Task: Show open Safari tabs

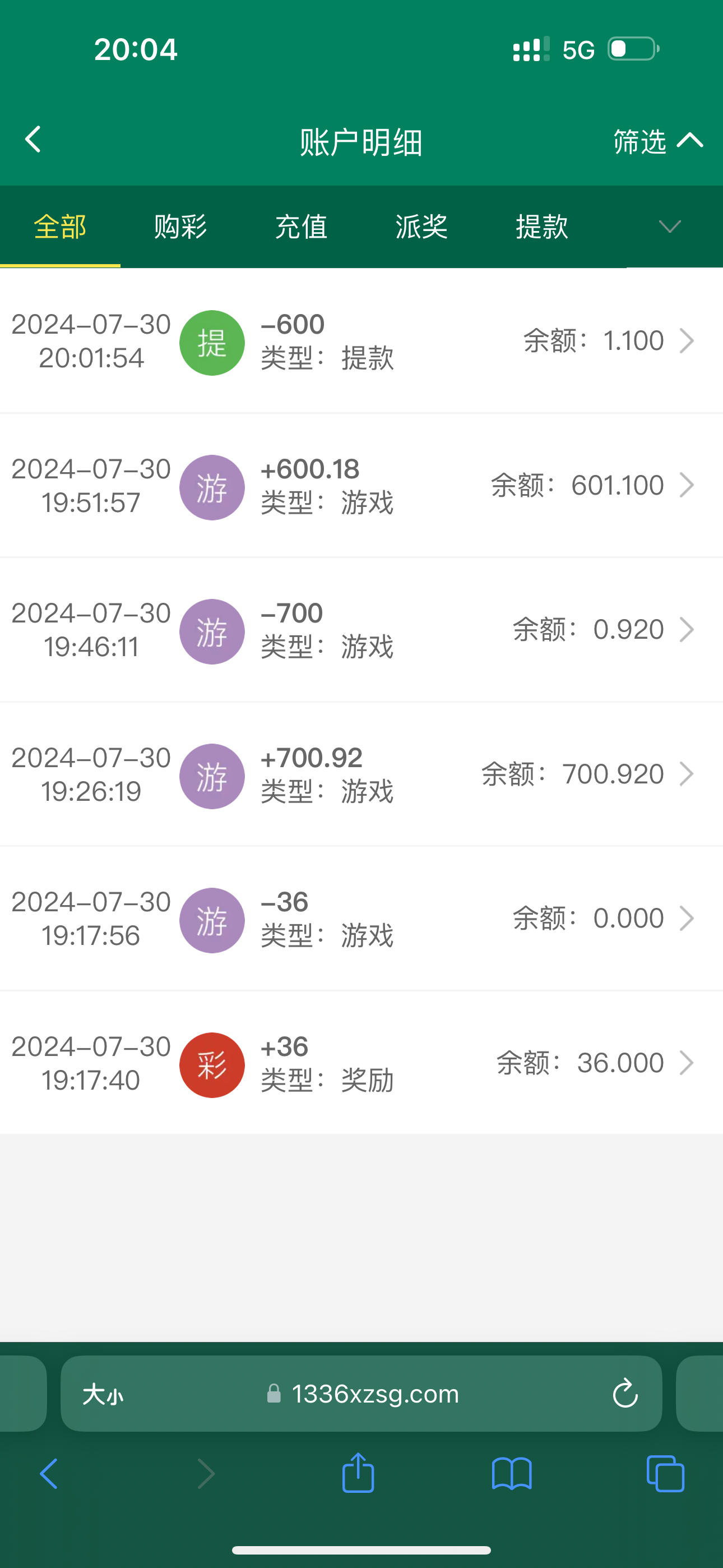Action: pos(665,1474)
